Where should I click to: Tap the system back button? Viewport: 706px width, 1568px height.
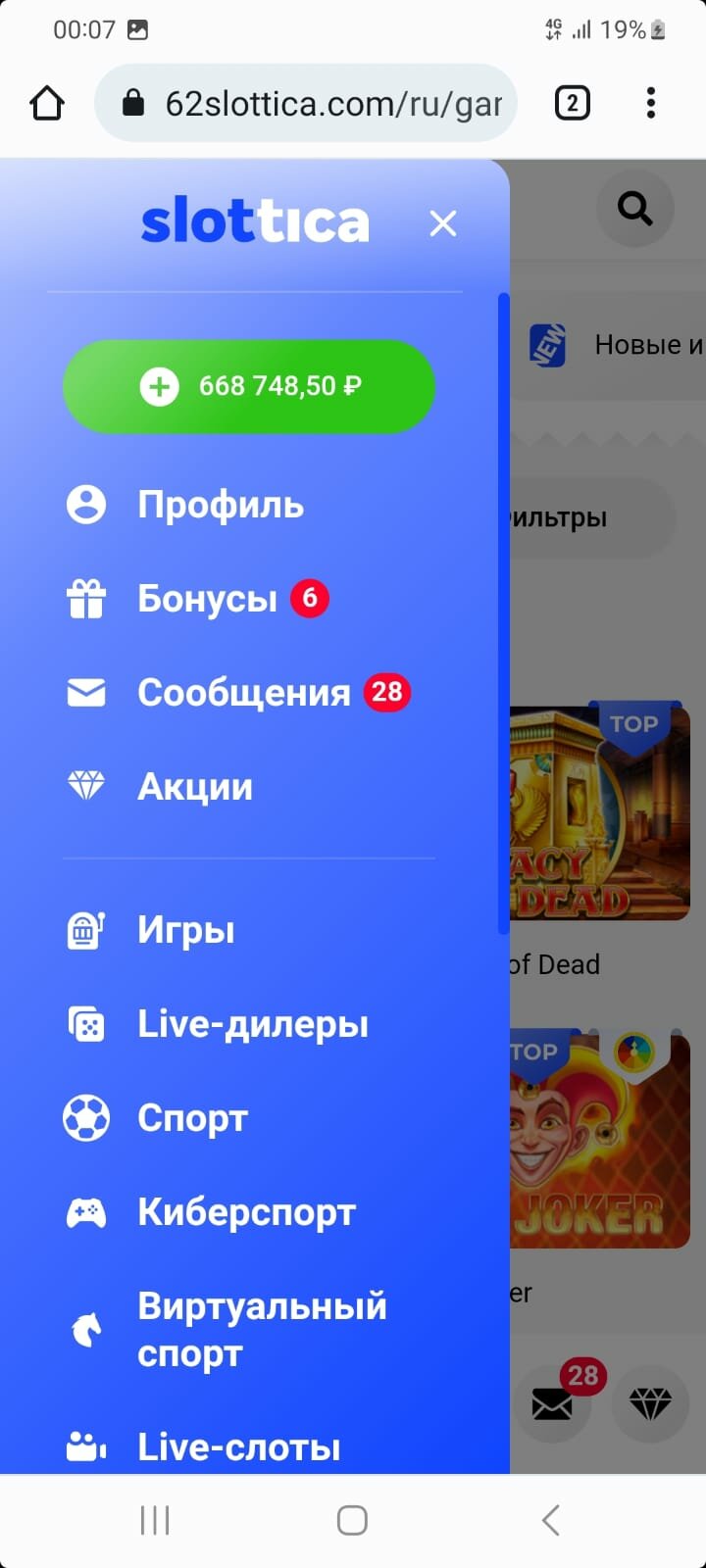tap(550, 1520)
